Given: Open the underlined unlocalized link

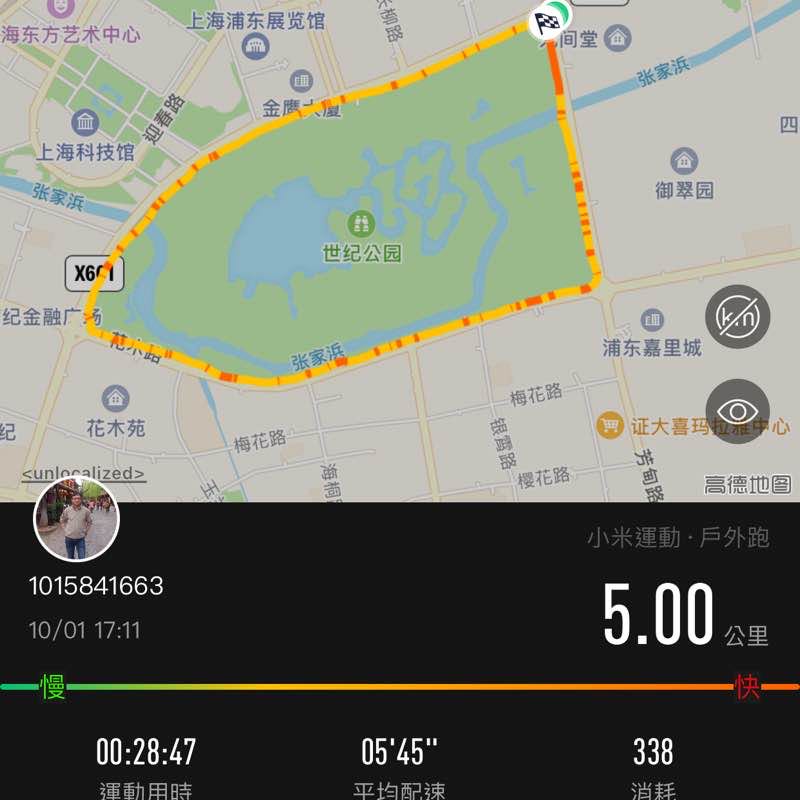Looking at the screenshot, I should click(x=84, y=474).
